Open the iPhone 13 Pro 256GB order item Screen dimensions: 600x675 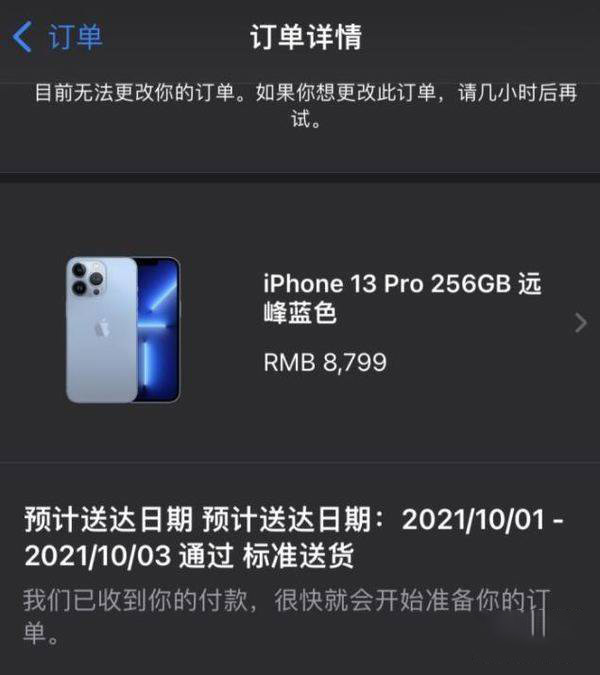pos(400,322)
